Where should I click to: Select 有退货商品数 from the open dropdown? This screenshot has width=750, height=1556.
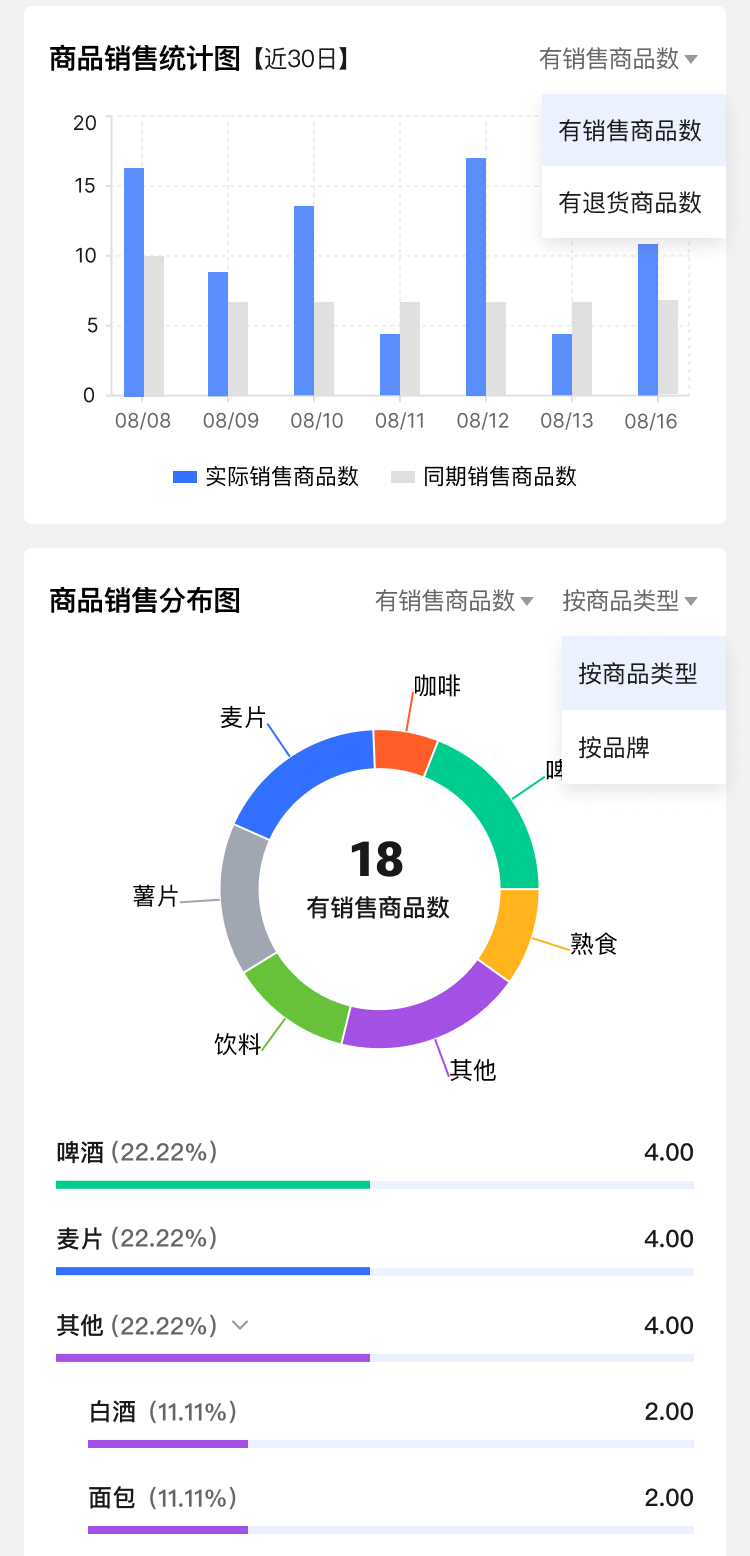click(x=633, y=203)
